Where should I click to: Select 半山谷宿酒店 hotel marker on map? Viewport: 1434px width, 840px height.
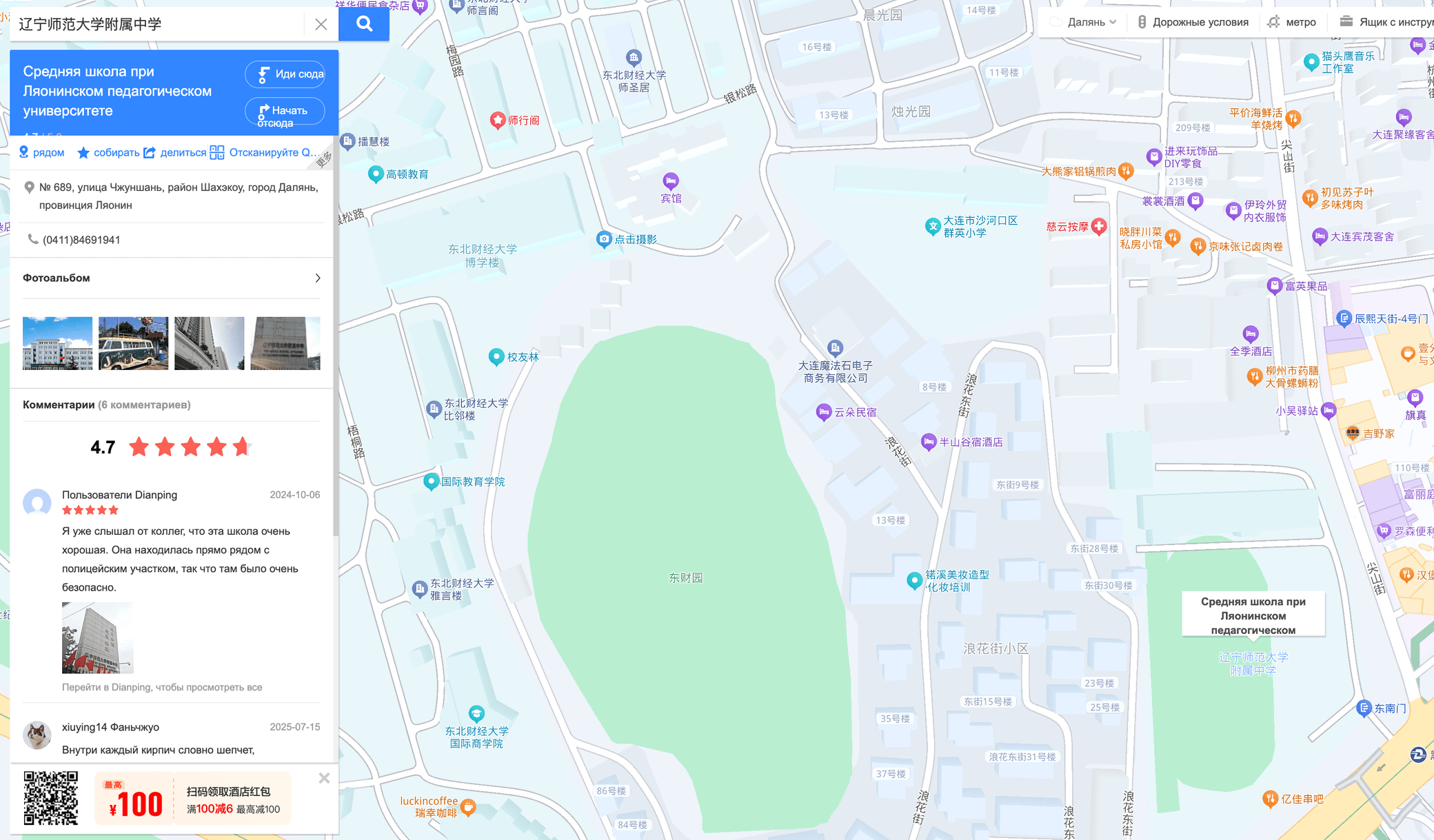coord(929,442)
